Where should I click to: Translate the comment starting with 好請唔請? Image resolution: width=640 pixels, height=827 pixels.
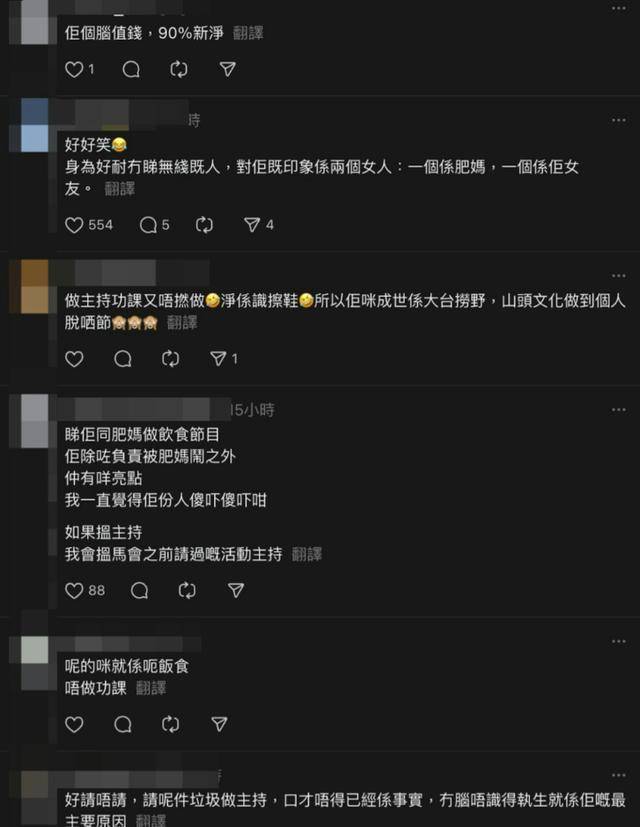151,821
